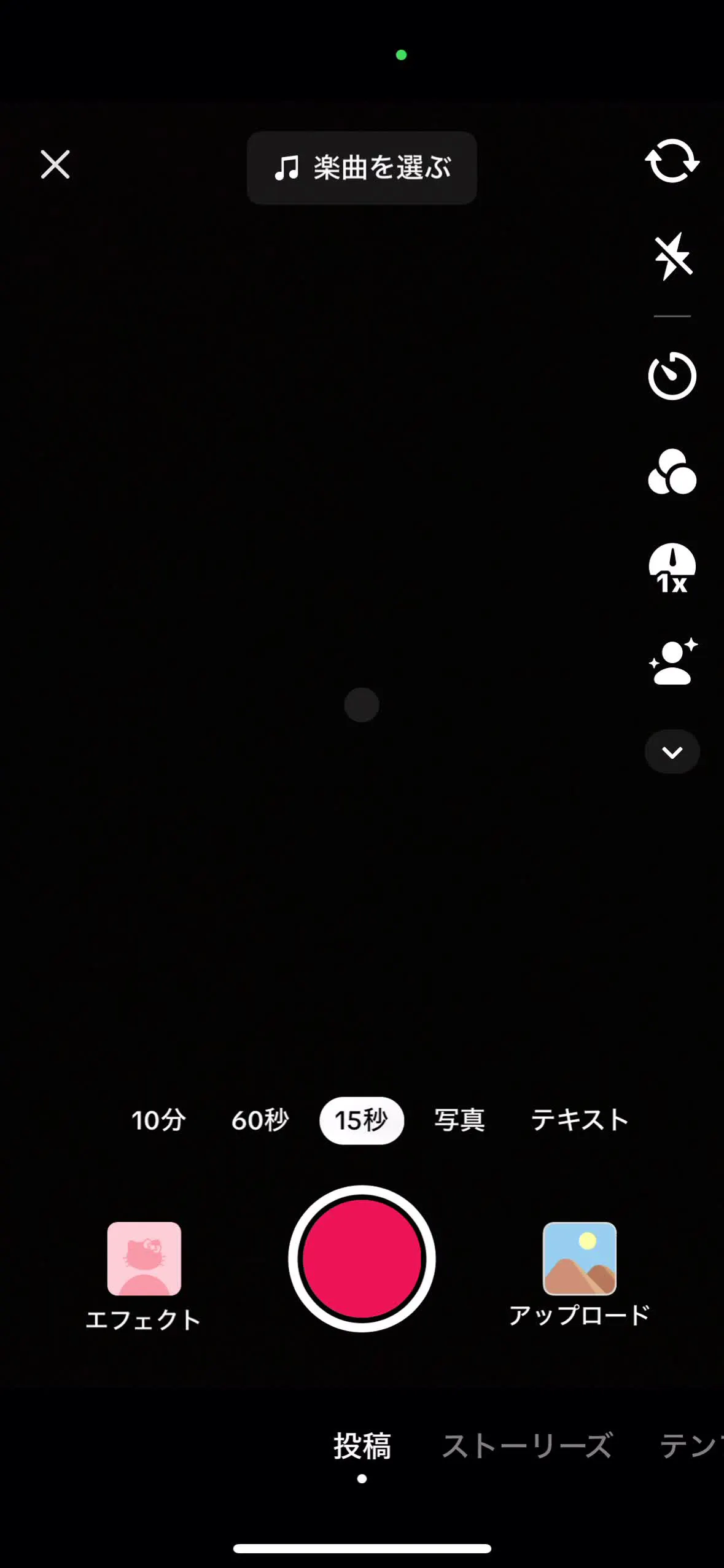This screenshot has height=1568, width=724.
Task: Open the countdown timer
Action: [x=672, y=376]
